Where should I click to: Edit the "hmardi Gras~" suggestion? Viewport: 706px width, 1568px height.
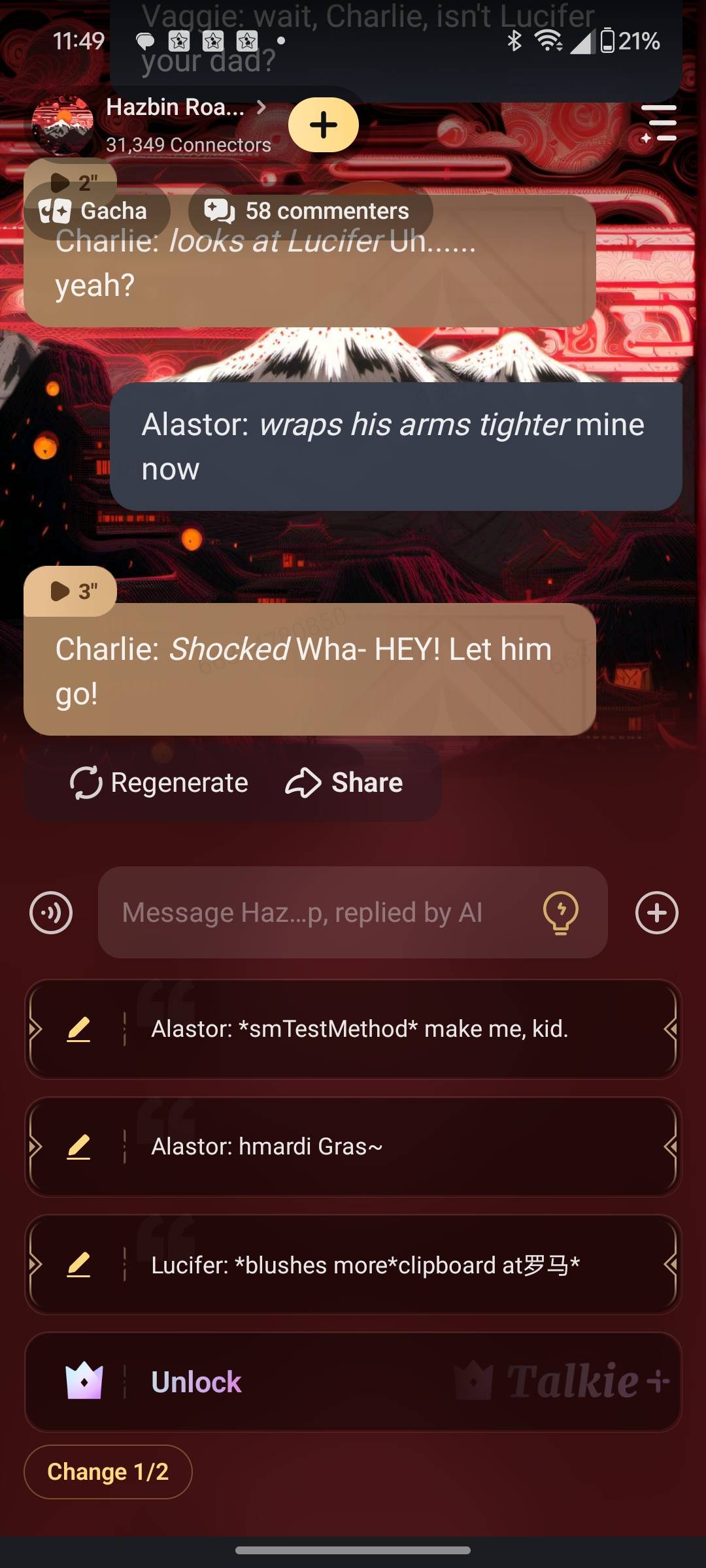[78, 1147]
